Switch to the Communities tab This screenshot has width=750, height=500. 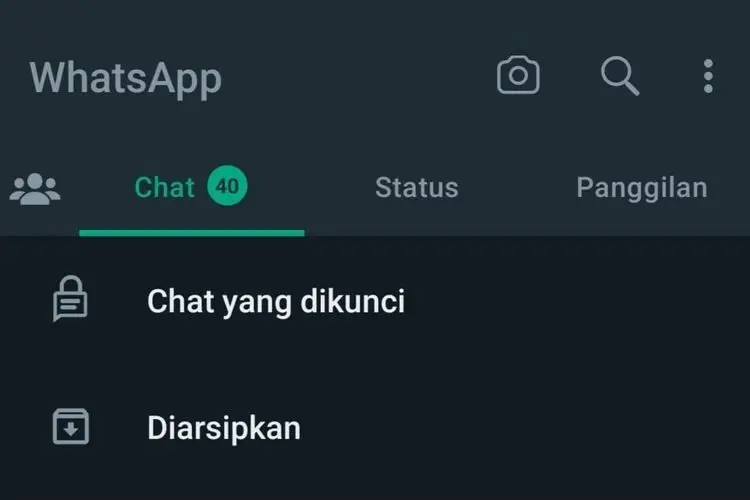coord(35,188)
